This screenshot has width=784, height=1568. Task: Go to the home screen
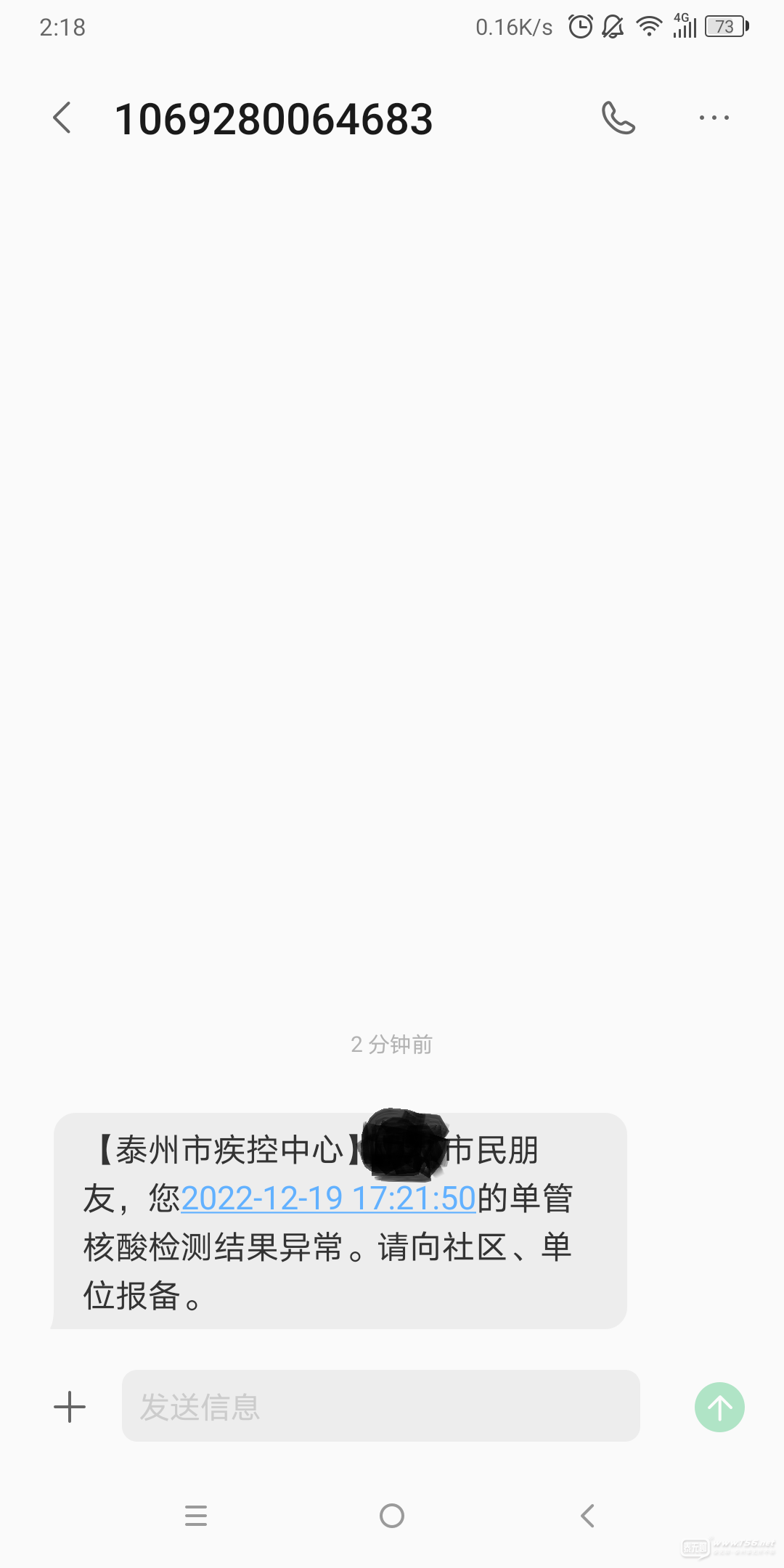pyautogui.click(x=392, y=1516)
